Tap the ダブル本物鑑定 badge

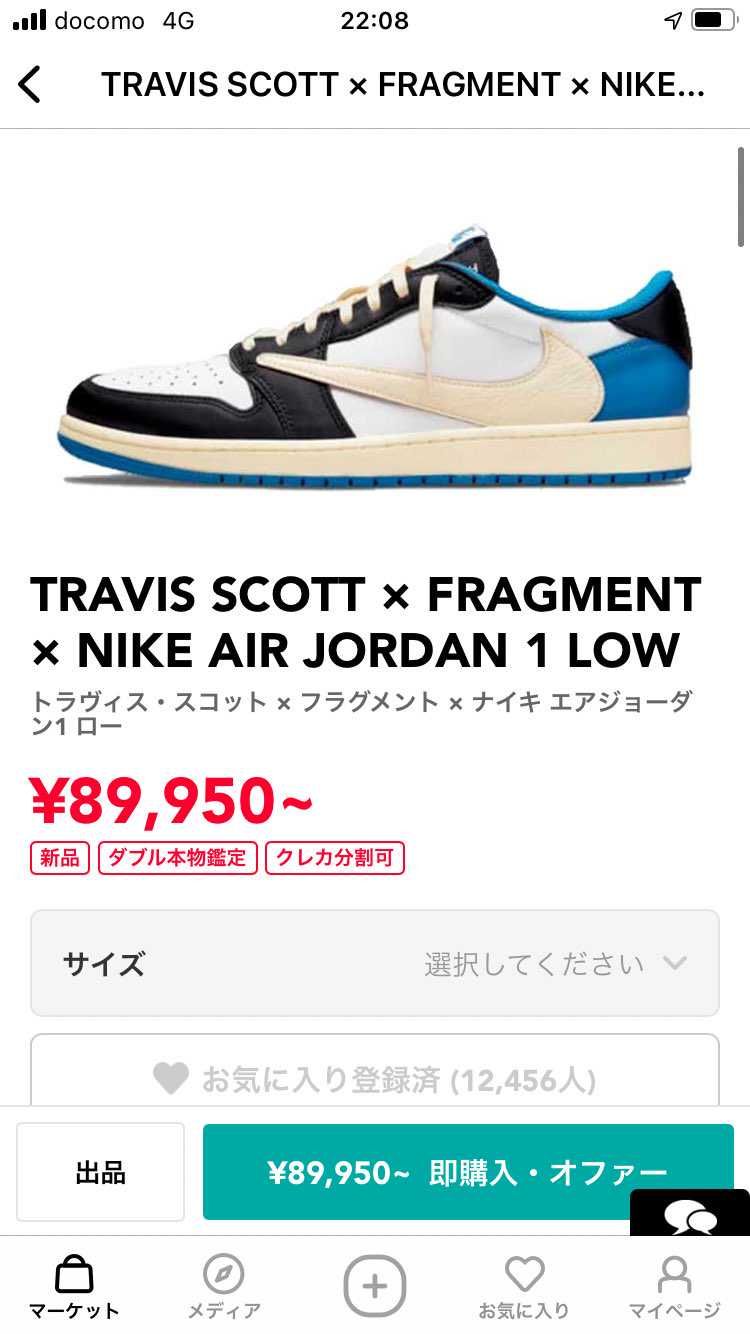pyautogui.click(x=177, y=857)
